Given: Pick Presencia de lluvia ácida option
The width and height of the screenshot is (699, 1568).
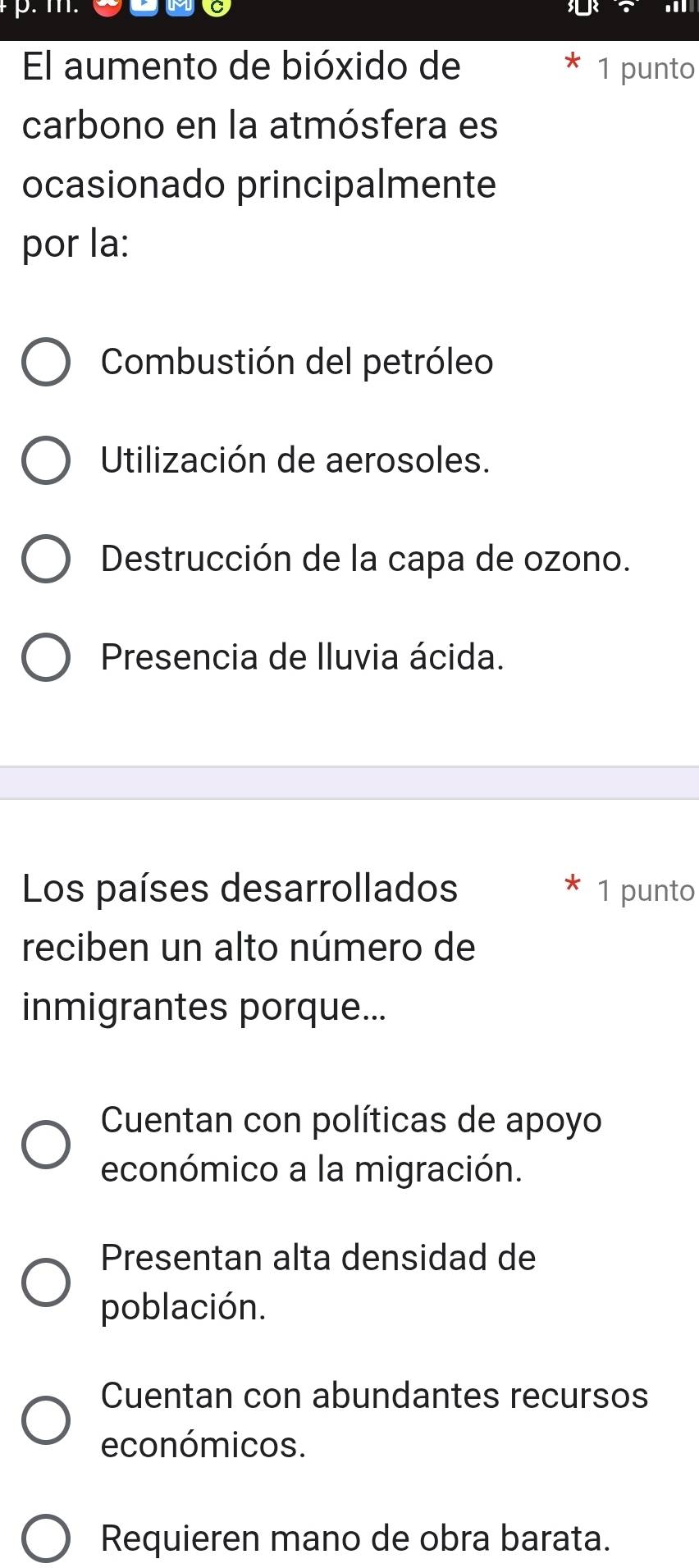Looking at the screenshot, I should point(46,657).
